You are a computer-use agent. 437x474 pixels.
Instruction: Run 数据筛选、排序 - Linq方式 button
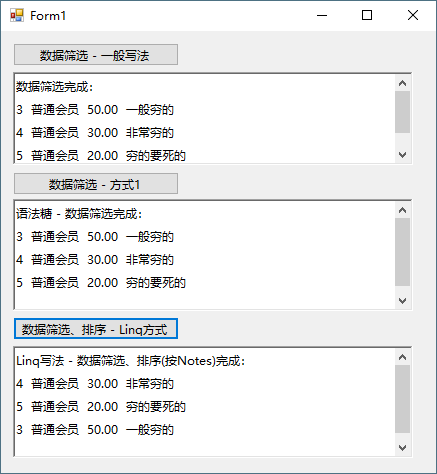point(96,329)
